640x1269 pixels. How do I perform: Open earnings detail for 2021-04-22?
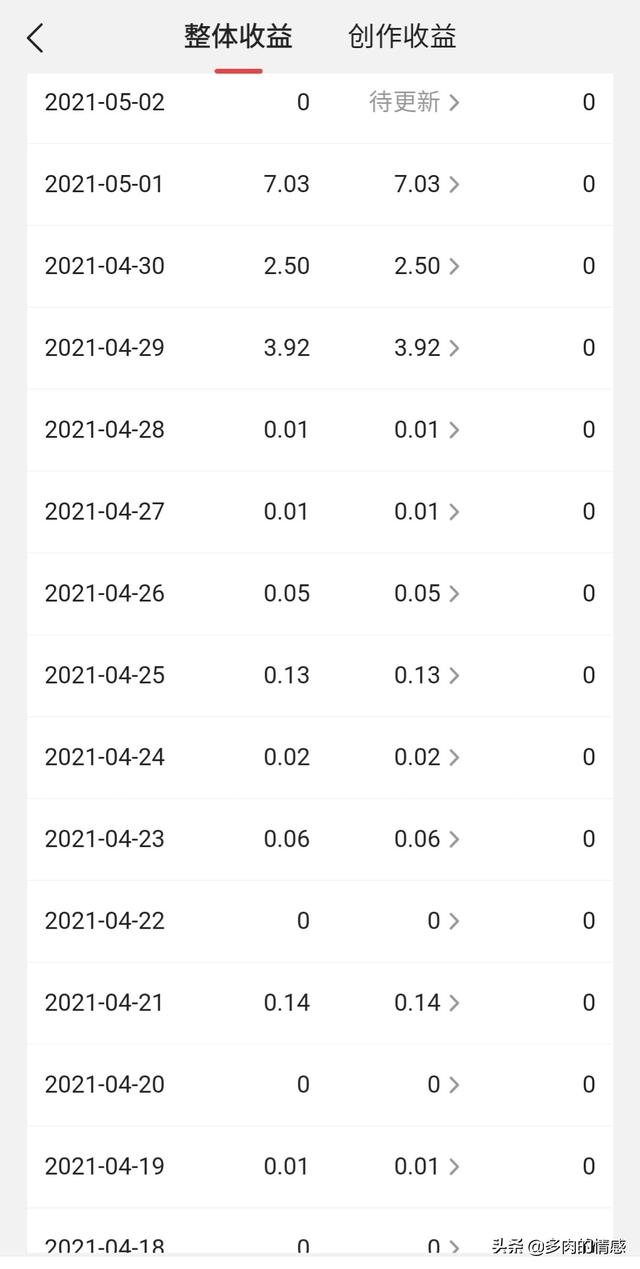pyautogui.click(x=442, y=921)
